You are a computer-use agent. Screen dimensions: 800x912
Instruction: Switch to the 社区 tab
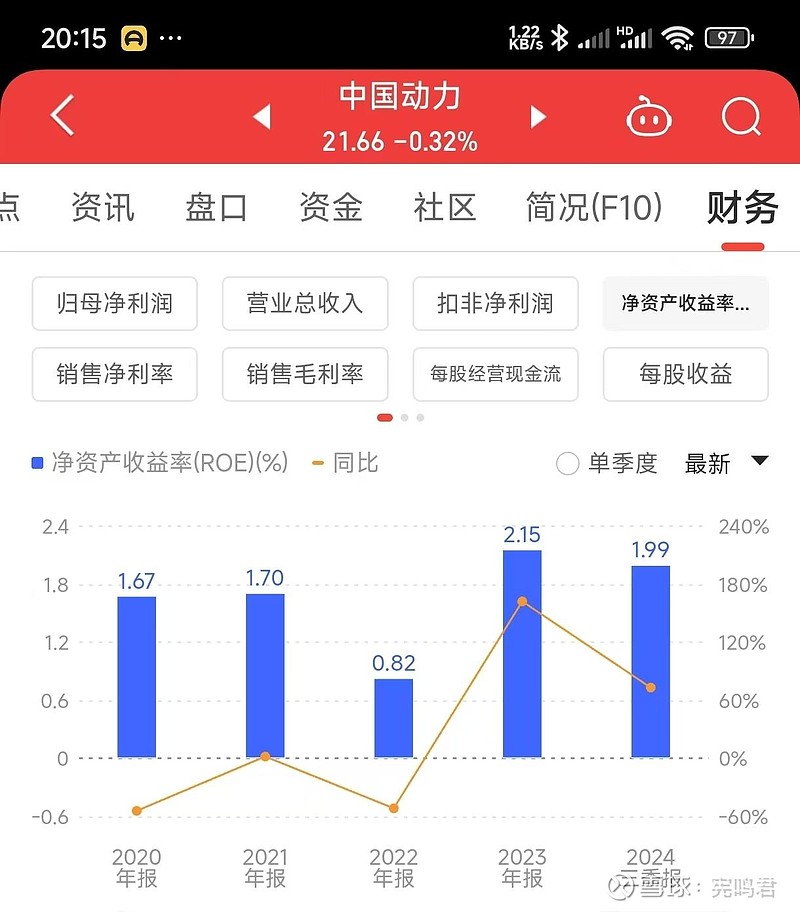(444, 207)
